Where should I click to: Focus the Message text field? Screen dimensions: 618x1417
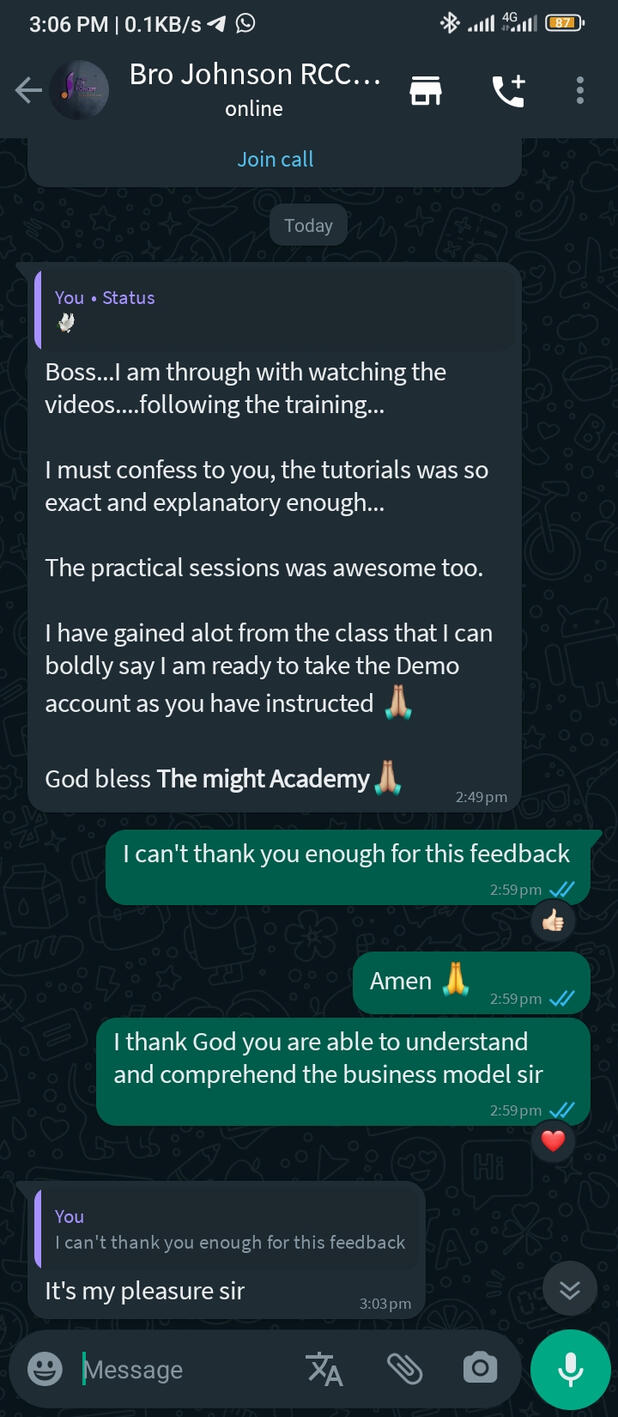click(185, 1369)
